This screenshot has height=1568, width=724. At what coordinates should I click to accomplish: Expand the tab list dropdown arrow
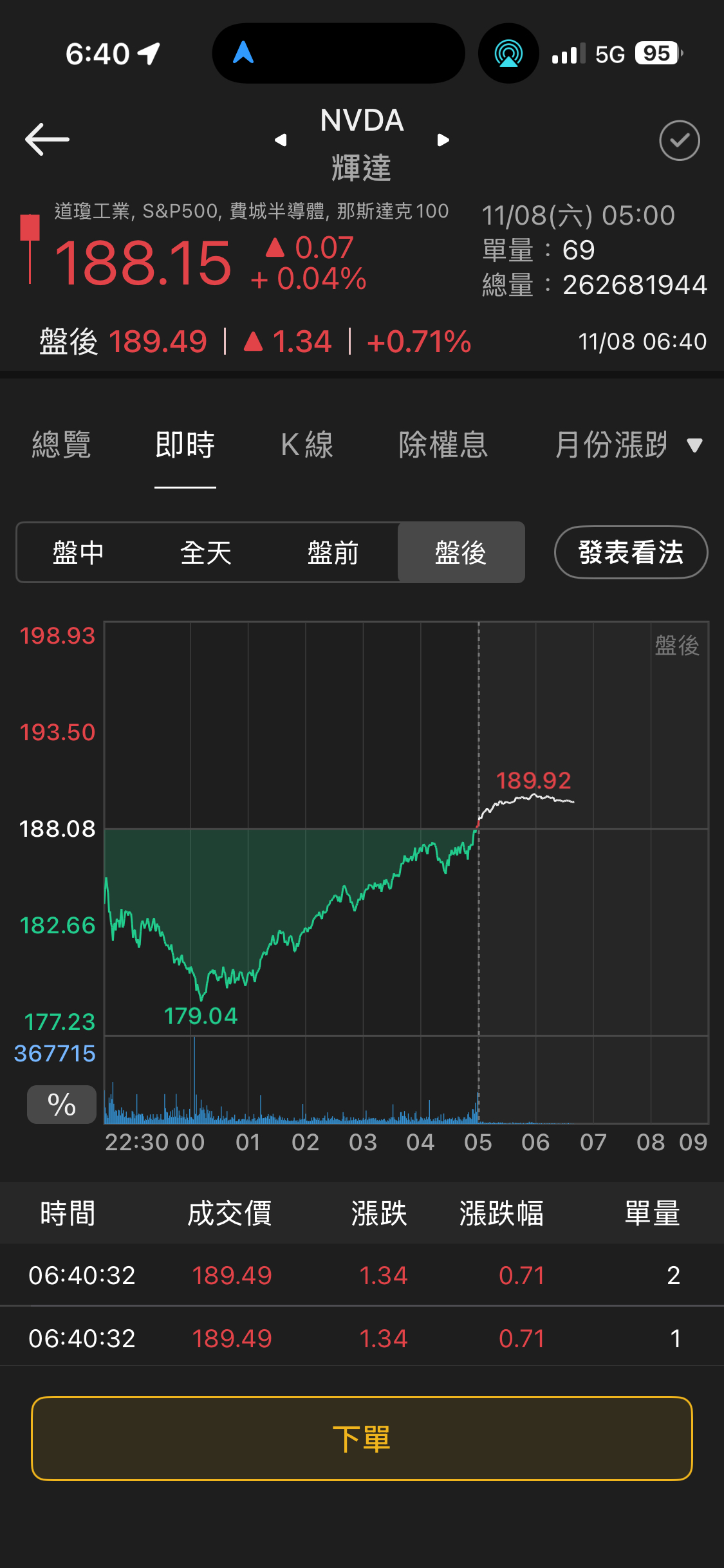tap(694, 445)
